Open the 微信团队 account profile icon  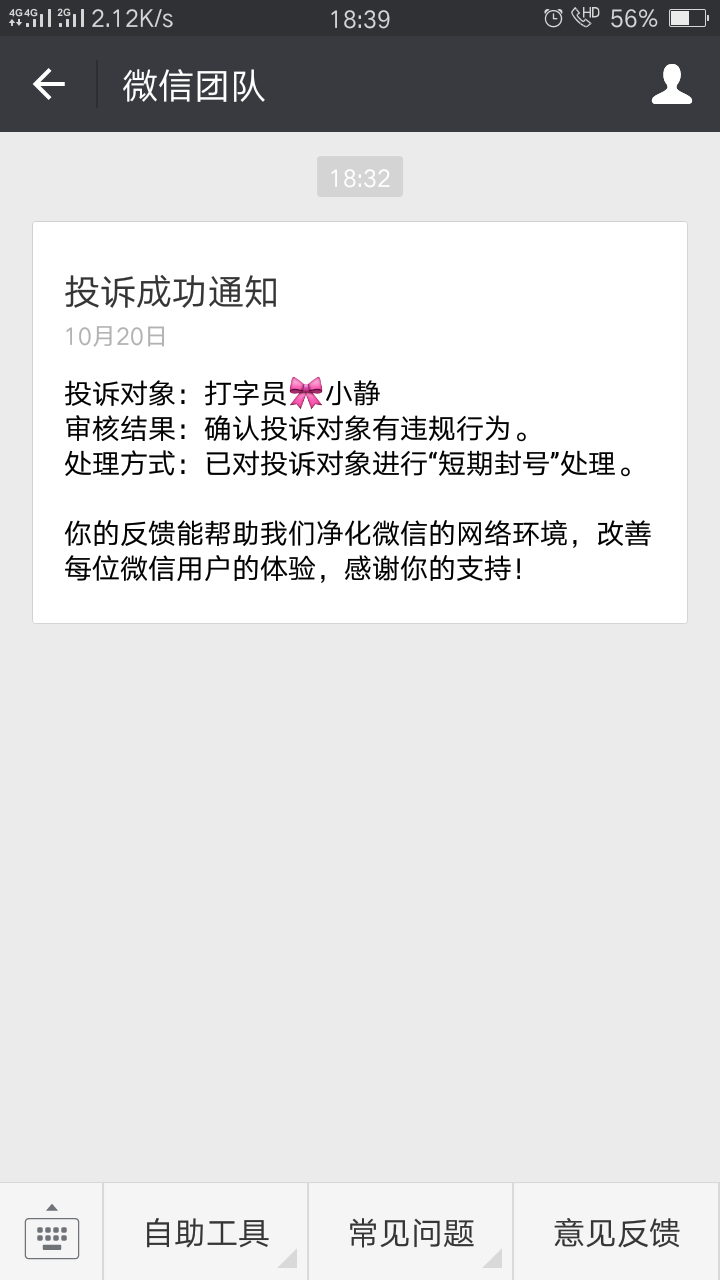(x=671, y=85)
